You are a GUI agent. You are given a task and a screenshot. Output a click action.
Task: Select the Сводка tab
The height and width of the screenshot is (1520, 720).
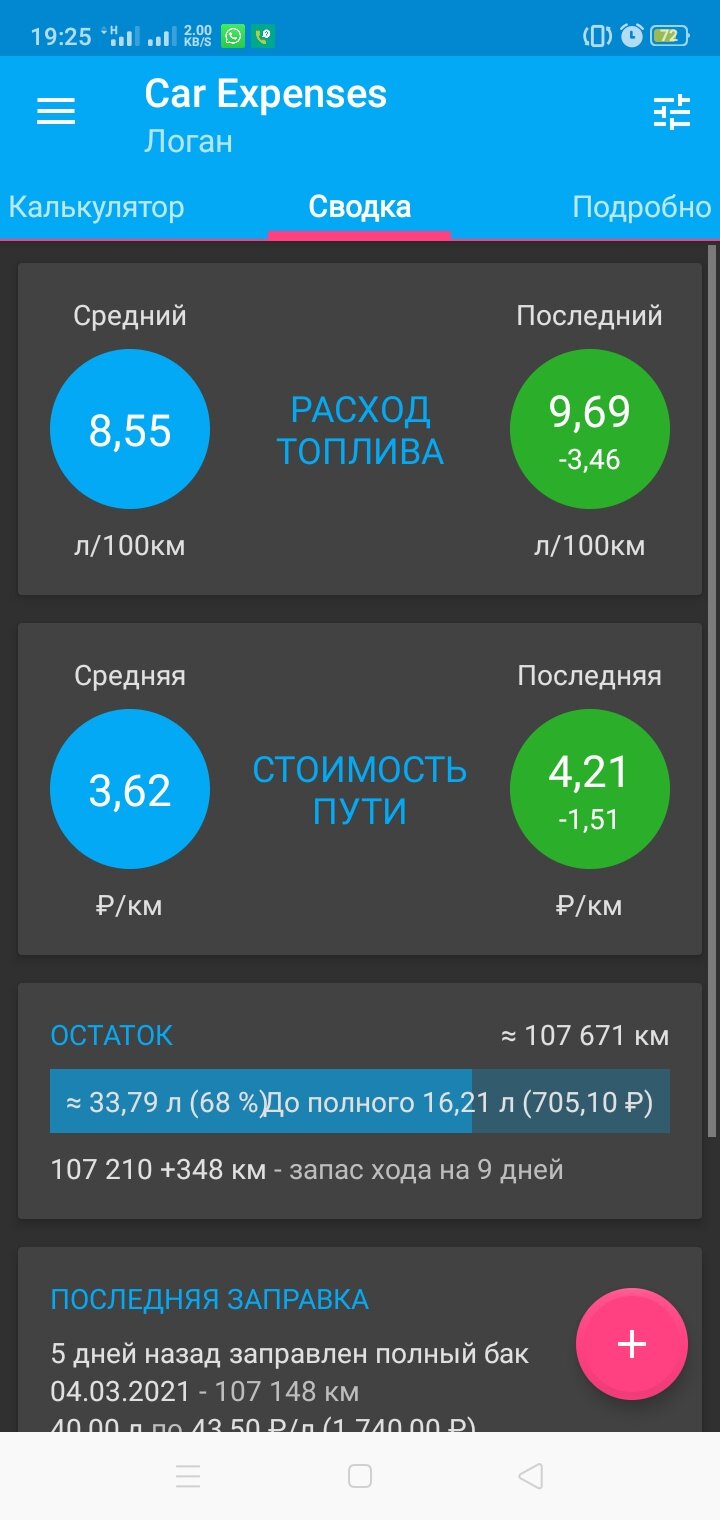pos(360,207)
